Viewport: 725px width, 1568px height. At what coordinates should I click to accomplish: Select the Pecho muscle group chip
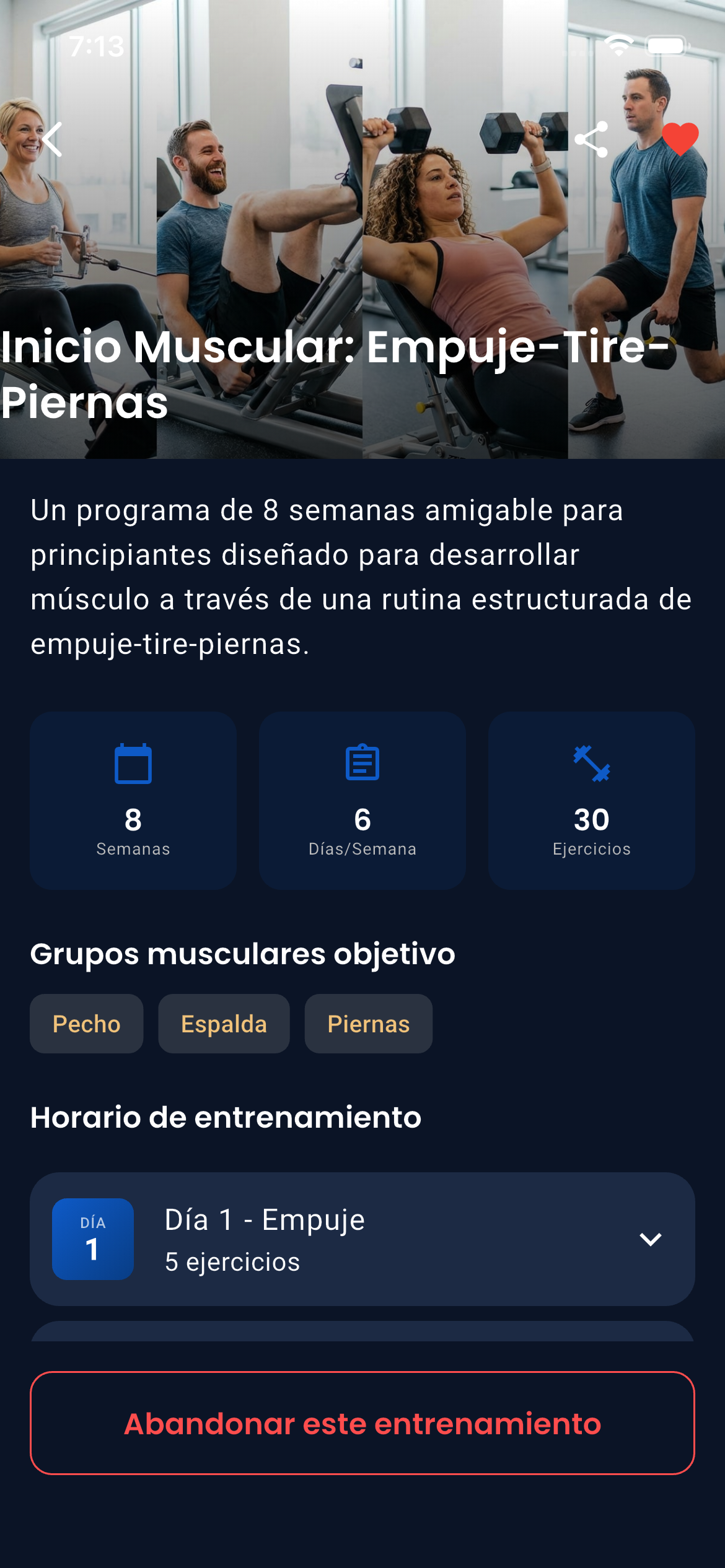(x=86, y=1024)
